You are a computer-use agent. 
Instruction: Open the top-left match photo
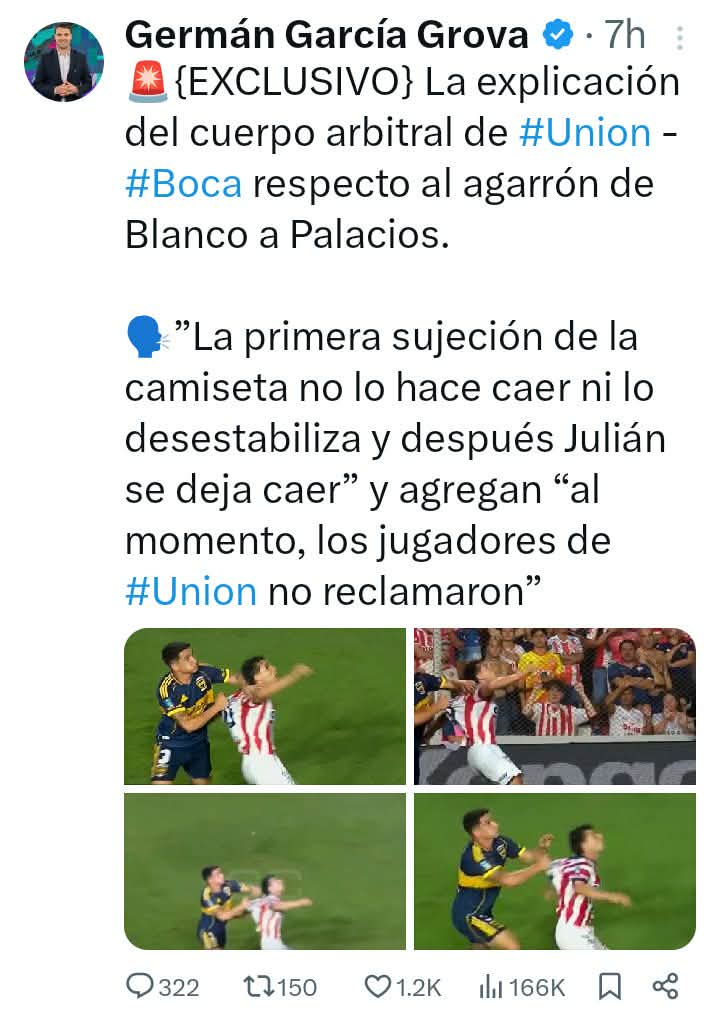pos(265,706)
